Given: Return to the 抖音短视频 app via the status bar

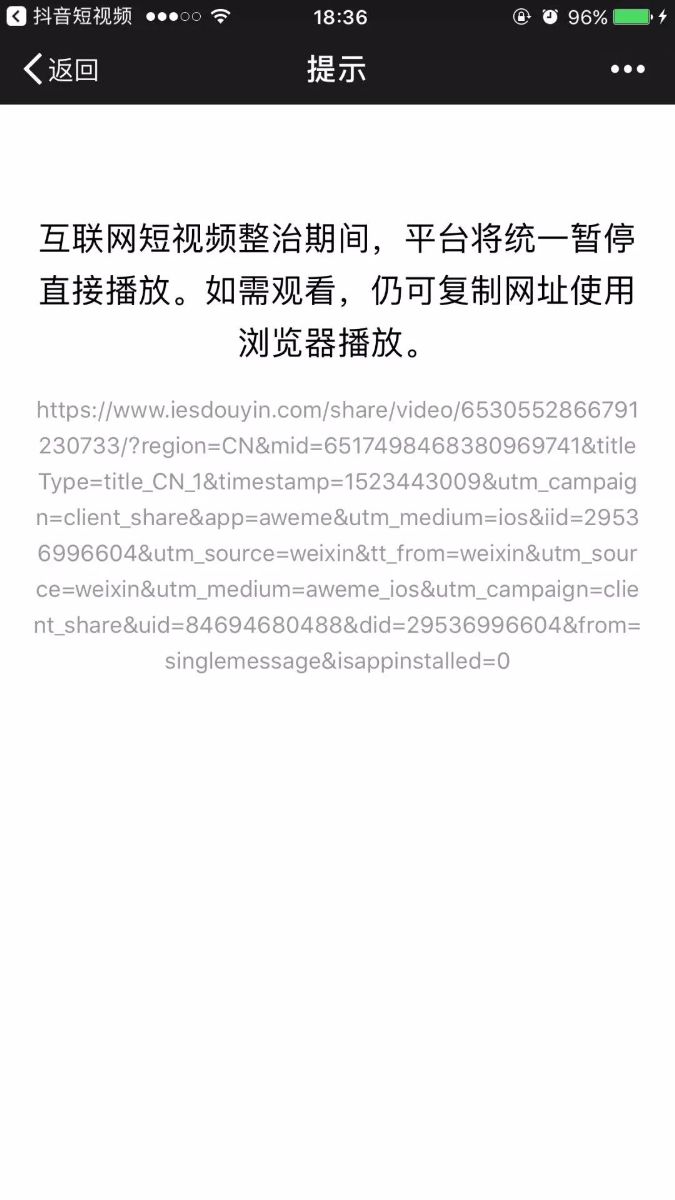Looking at the screenshot, I should [x=69, y=17].
